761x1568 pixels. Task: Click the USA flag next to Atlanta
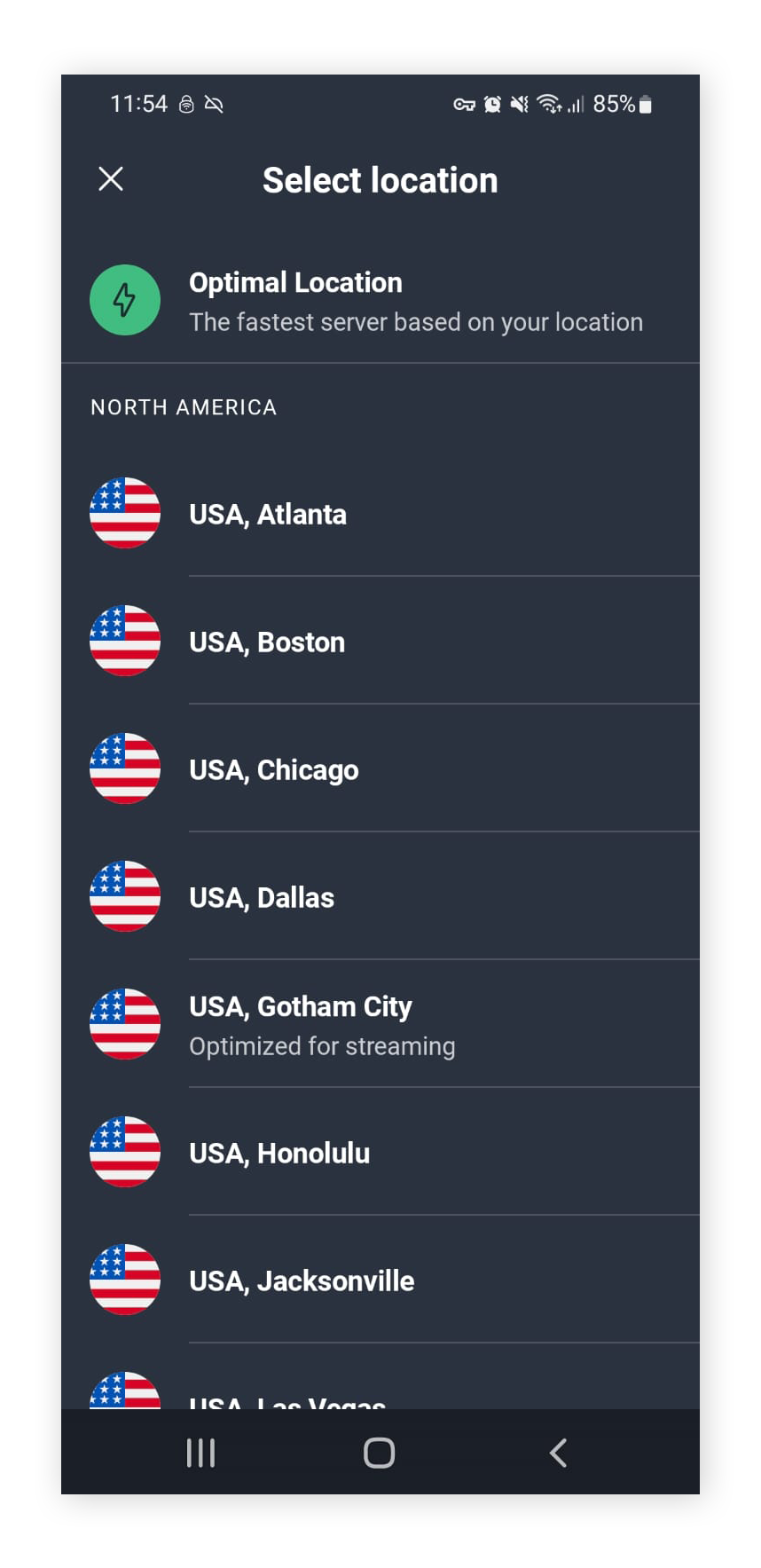(125, 513)
